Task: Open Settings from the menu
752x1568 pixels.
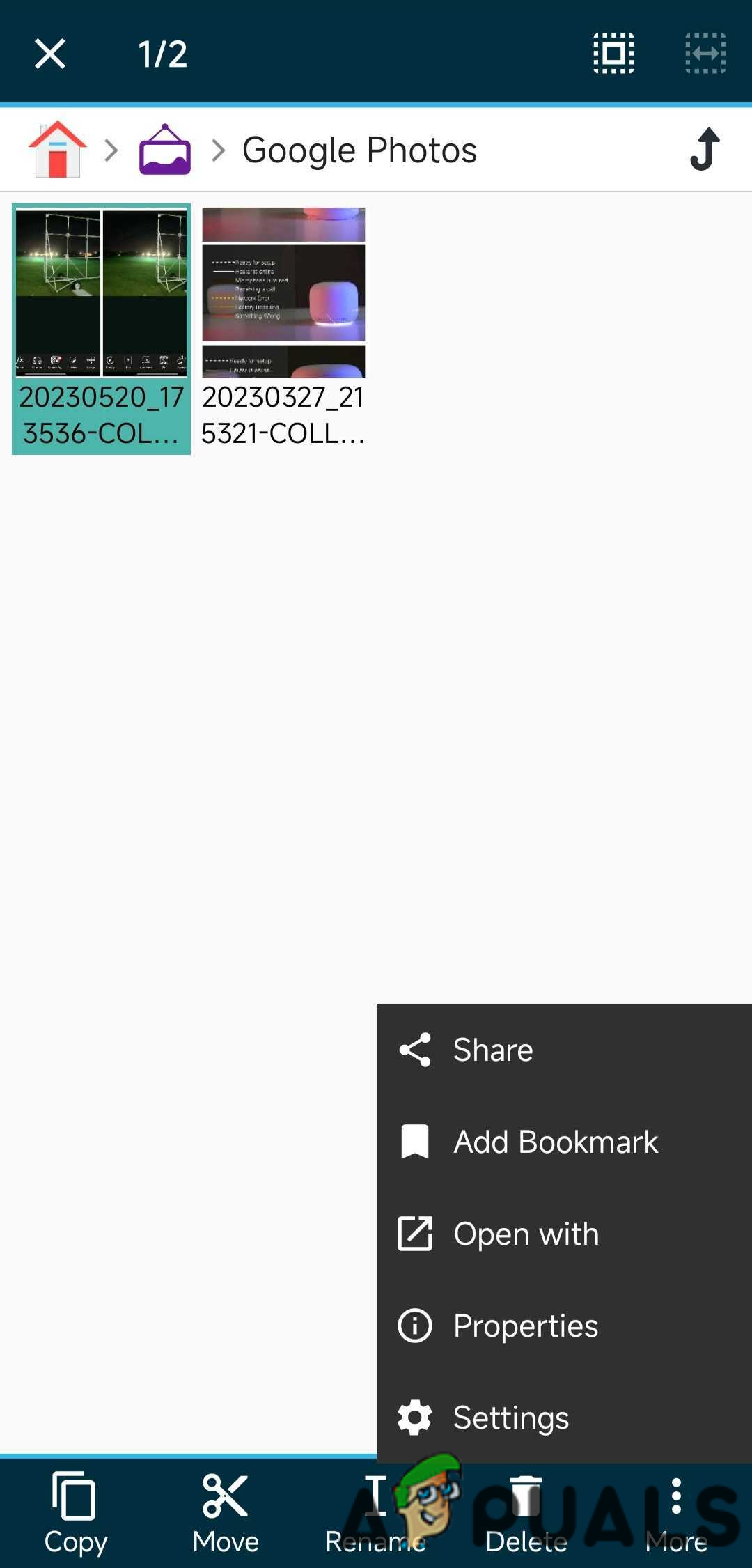Action: tap(510, 1418)
